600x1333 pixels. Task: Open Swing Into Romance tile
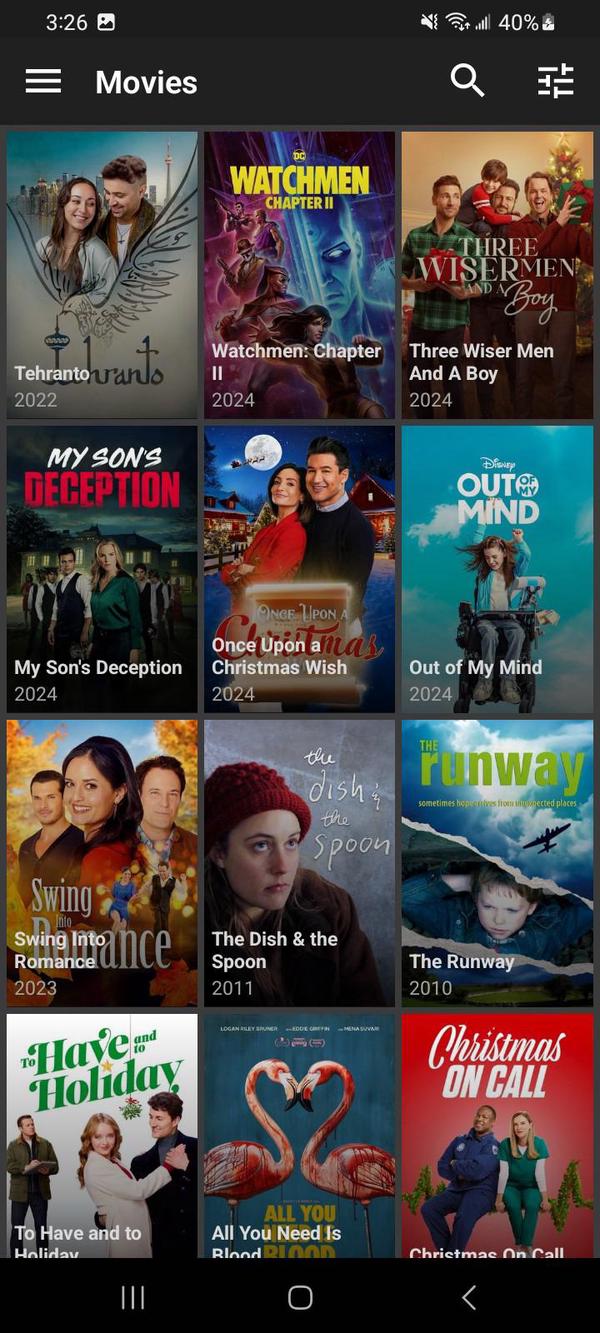pyautogui.click(x=102, y=863)
